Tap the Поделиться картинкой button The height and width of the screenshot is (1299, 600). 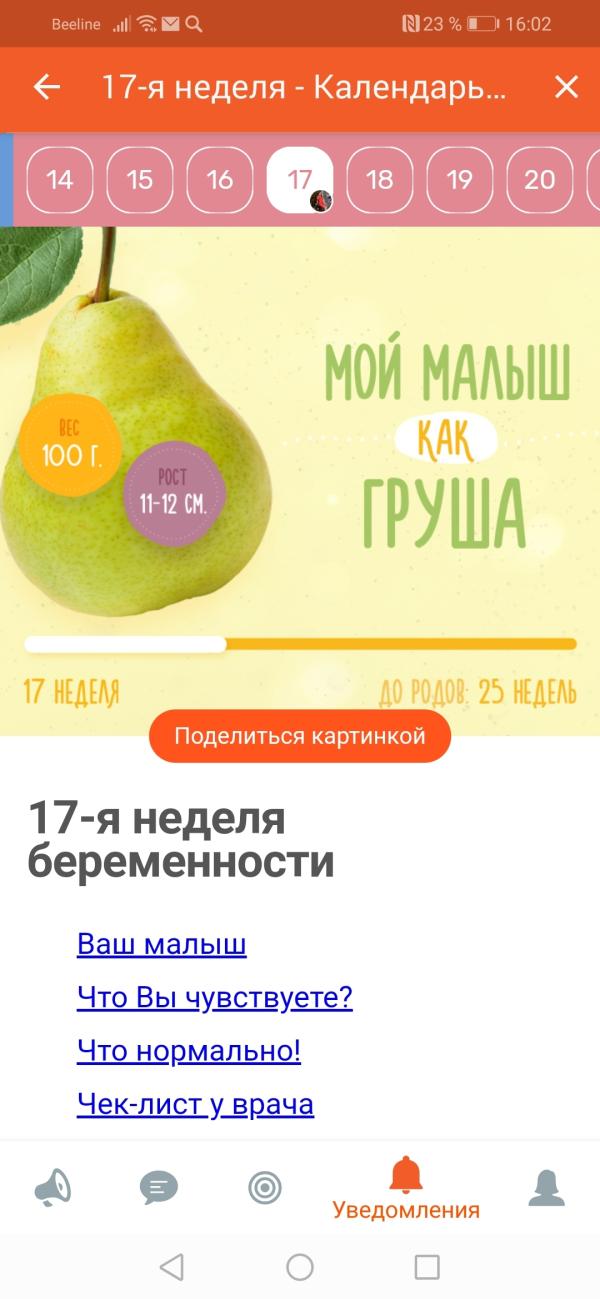click(300, 737)
